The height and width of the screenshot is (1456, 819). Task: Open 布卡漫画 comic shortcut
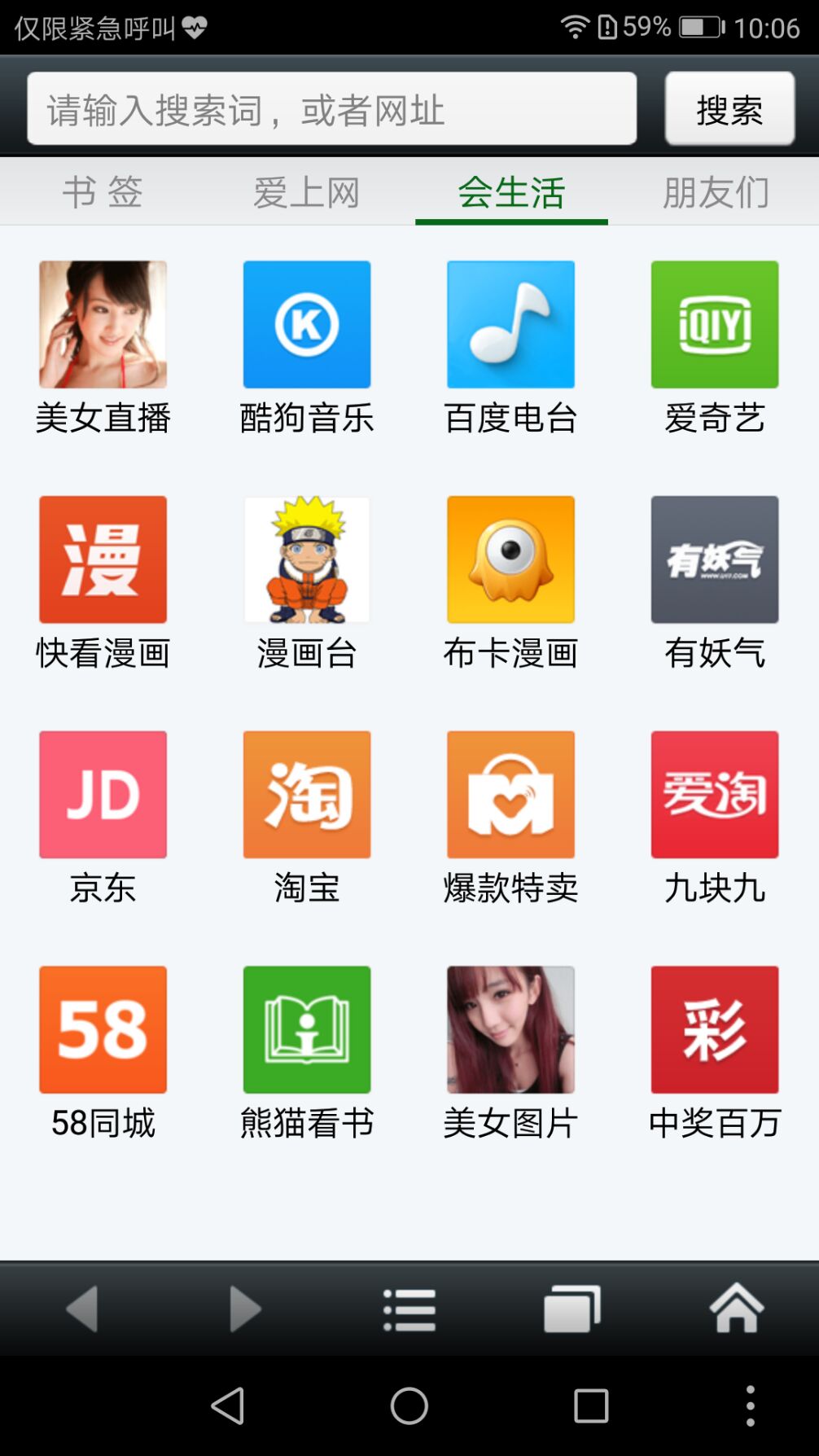coord(510,559)
